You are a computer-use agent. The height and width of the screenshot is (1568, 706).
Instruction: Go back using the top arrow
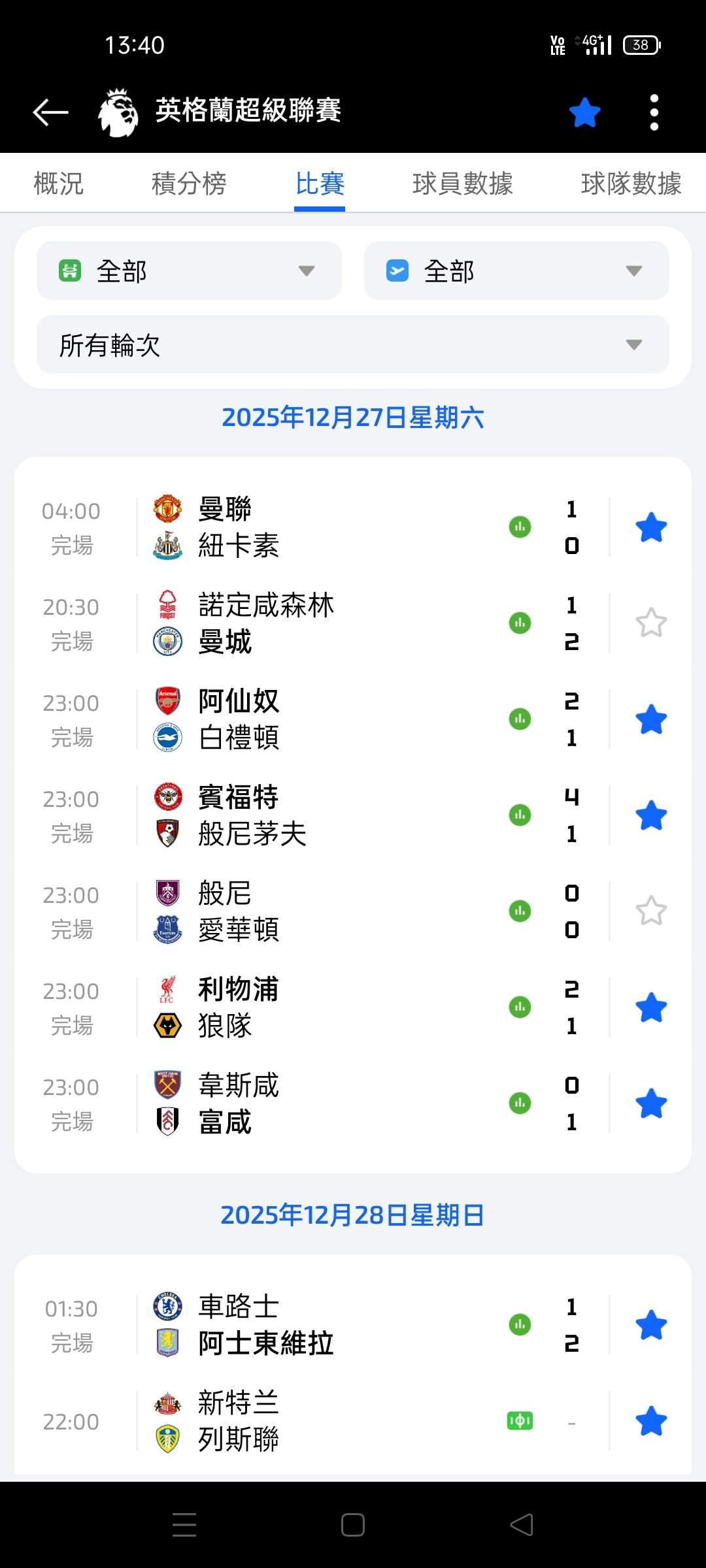click(50, 112)
